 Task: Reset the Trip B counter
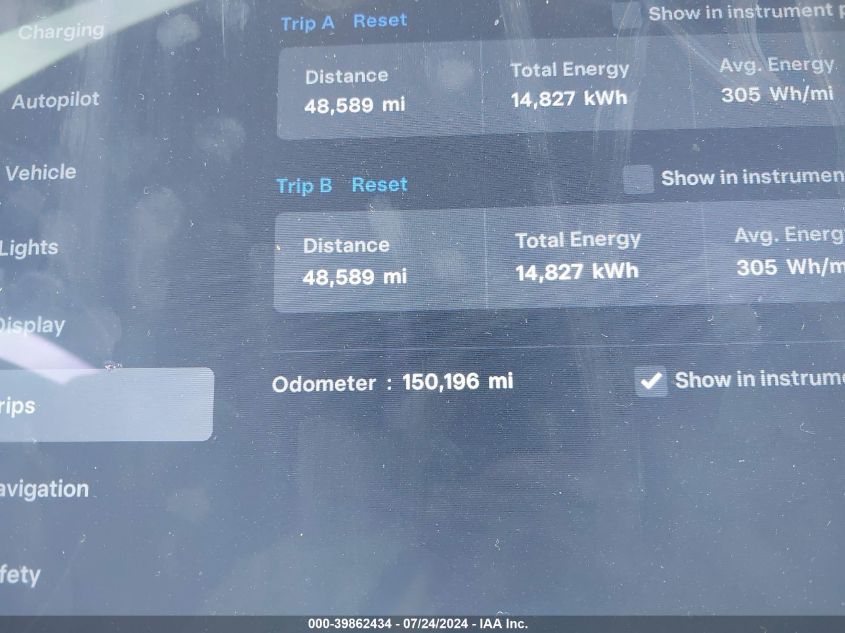(x=379, y=185)
